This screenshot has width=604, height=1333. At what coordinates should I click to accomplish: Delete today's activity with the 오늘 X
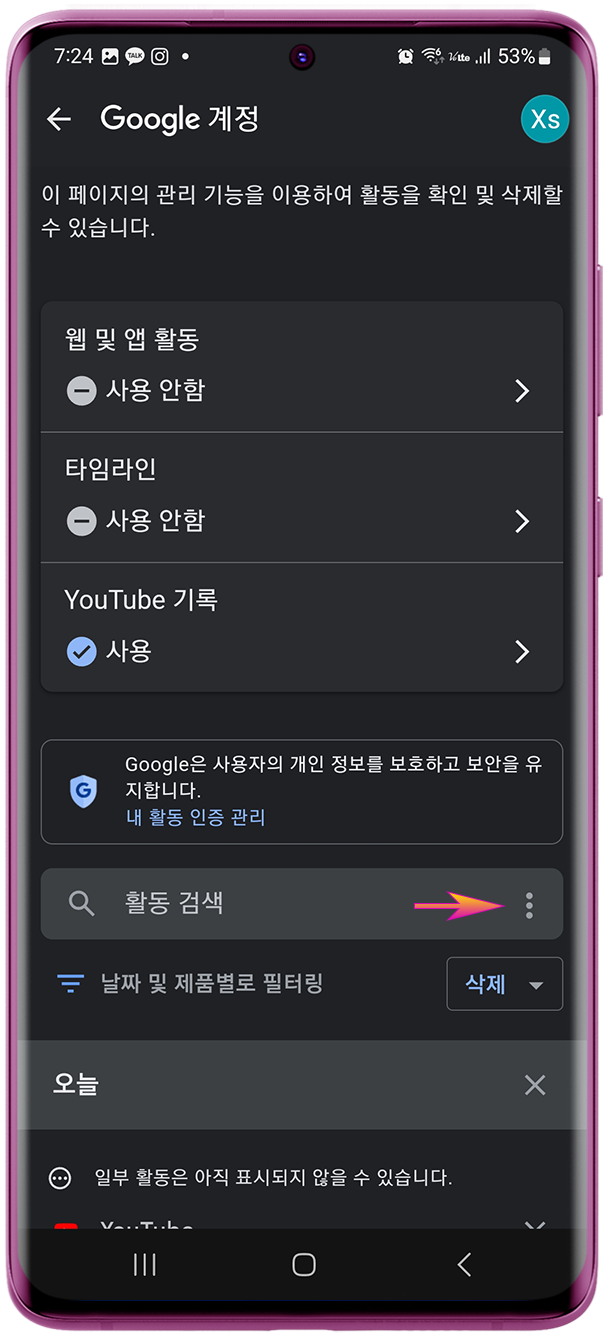coord(535,1085)
